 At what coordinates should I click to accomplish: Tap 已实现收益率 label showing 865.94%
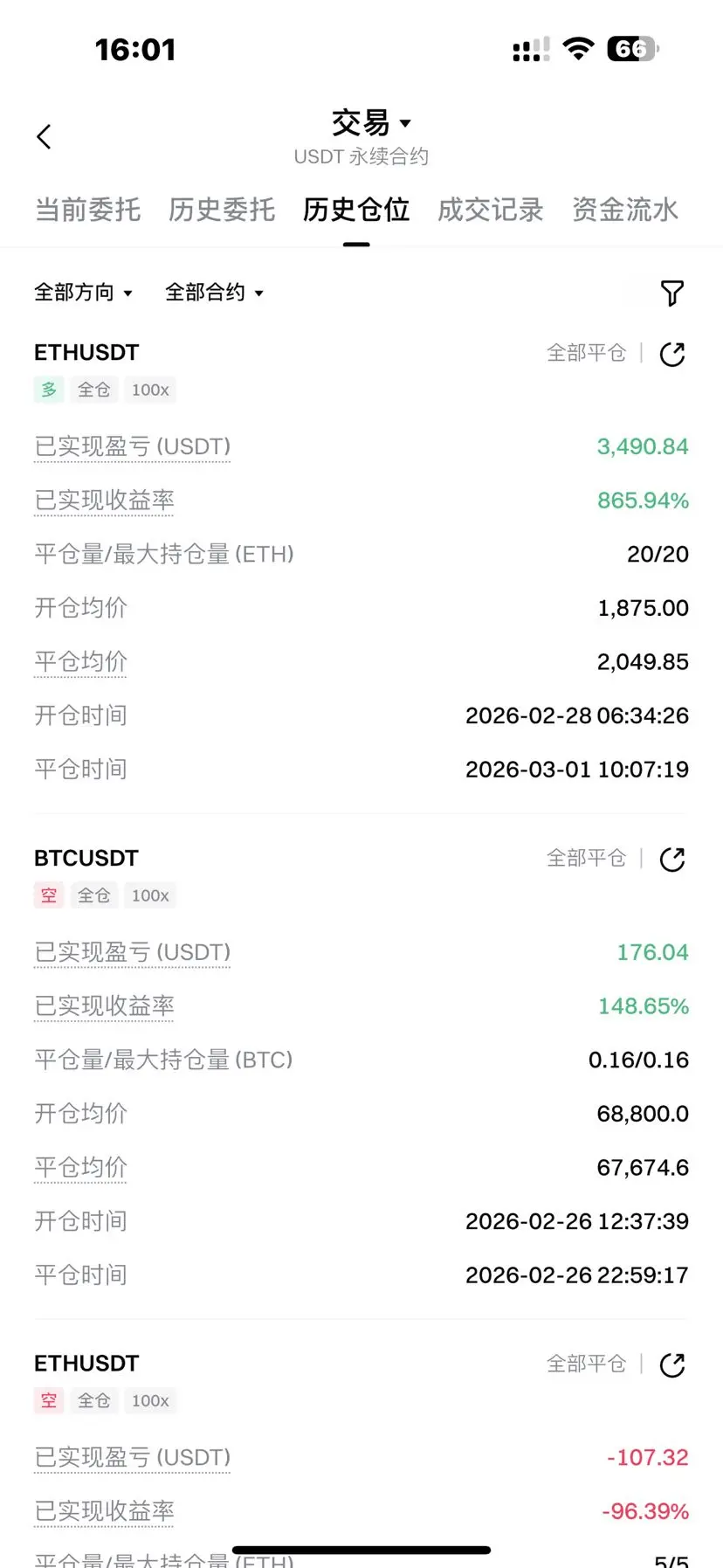click(105, 501)
